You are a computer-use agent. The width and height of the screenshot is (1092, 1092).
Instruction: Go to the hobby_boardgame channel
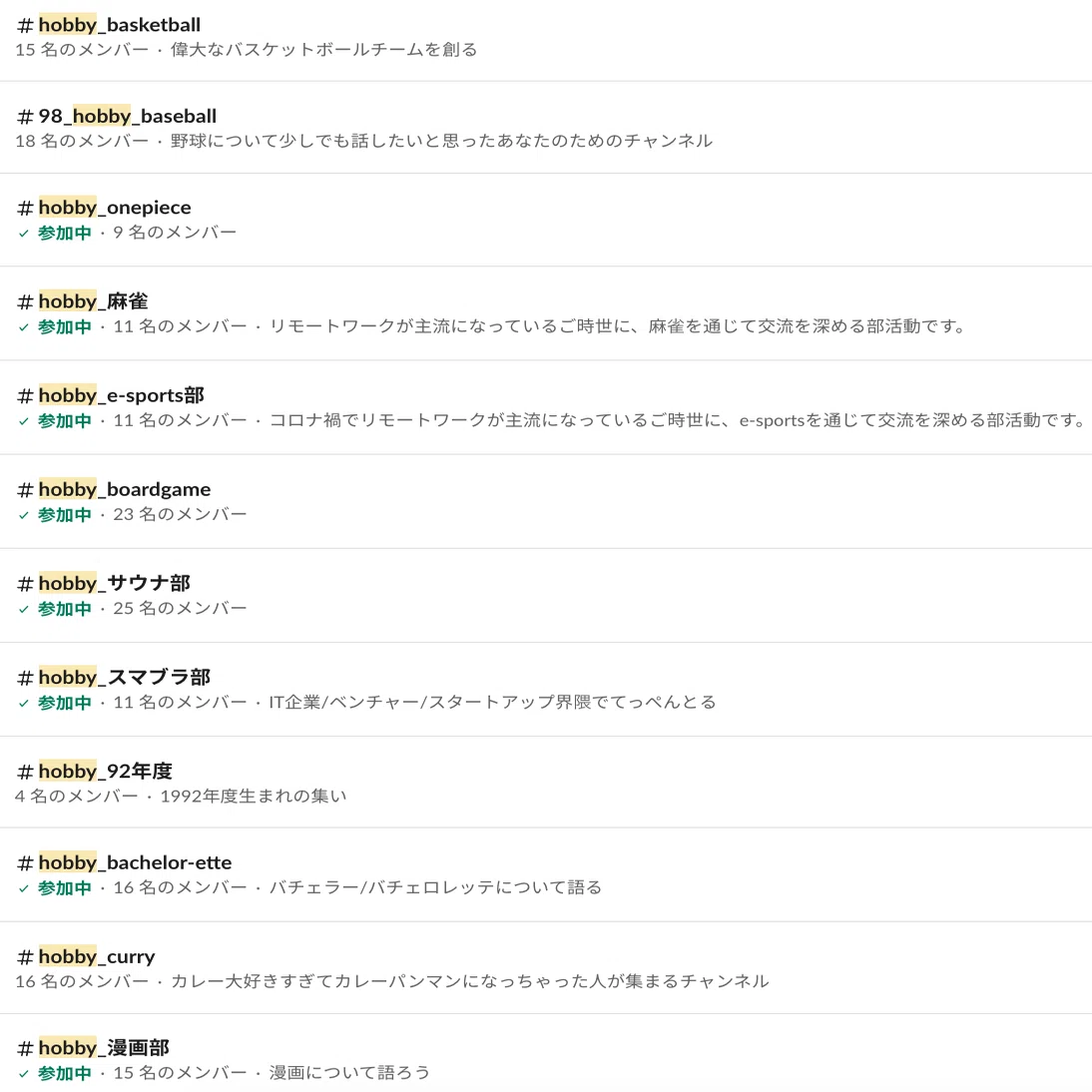(x=546, y=501)
